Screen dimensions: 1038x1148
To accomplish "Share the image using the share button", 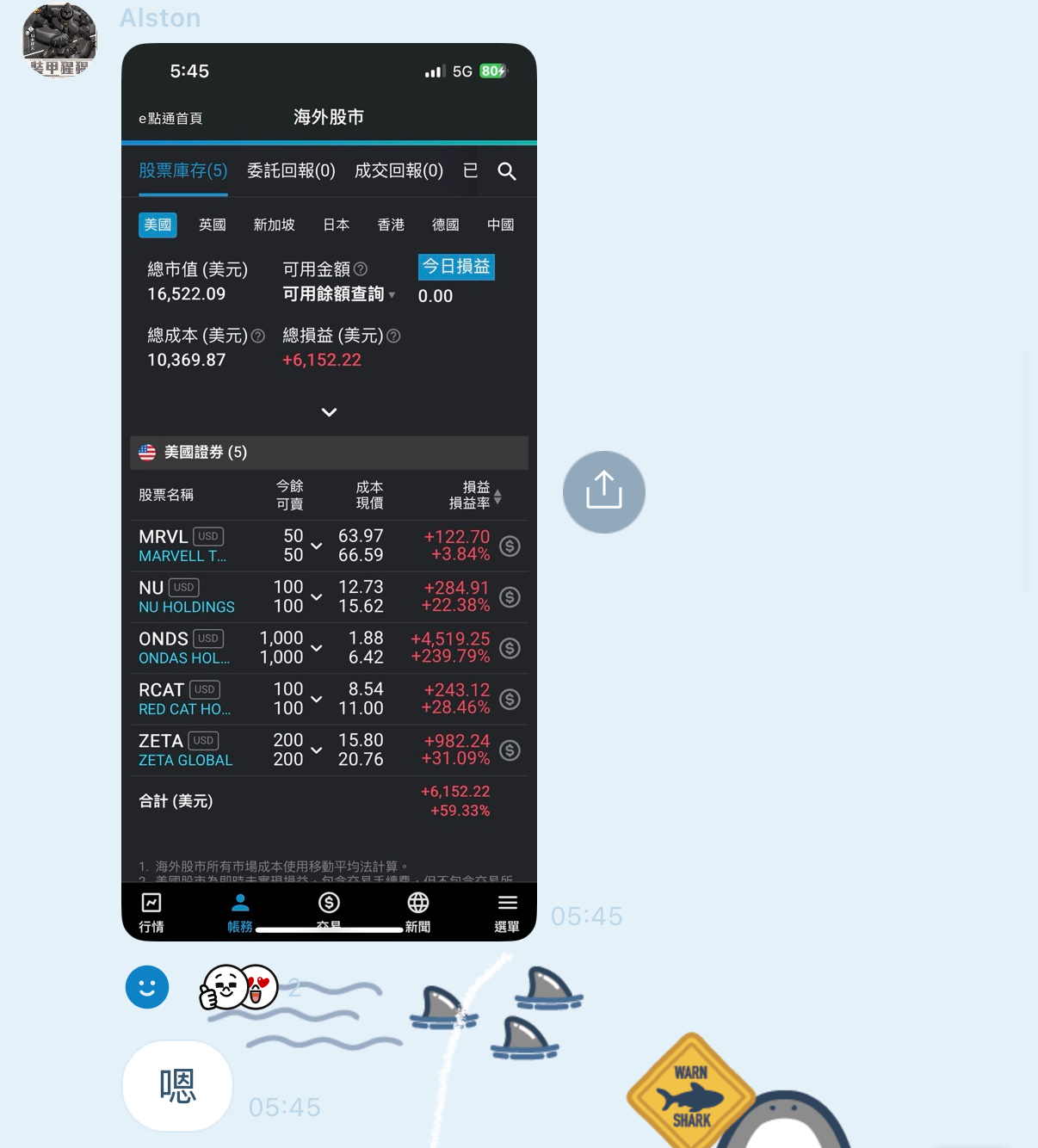I will point(604,492).
